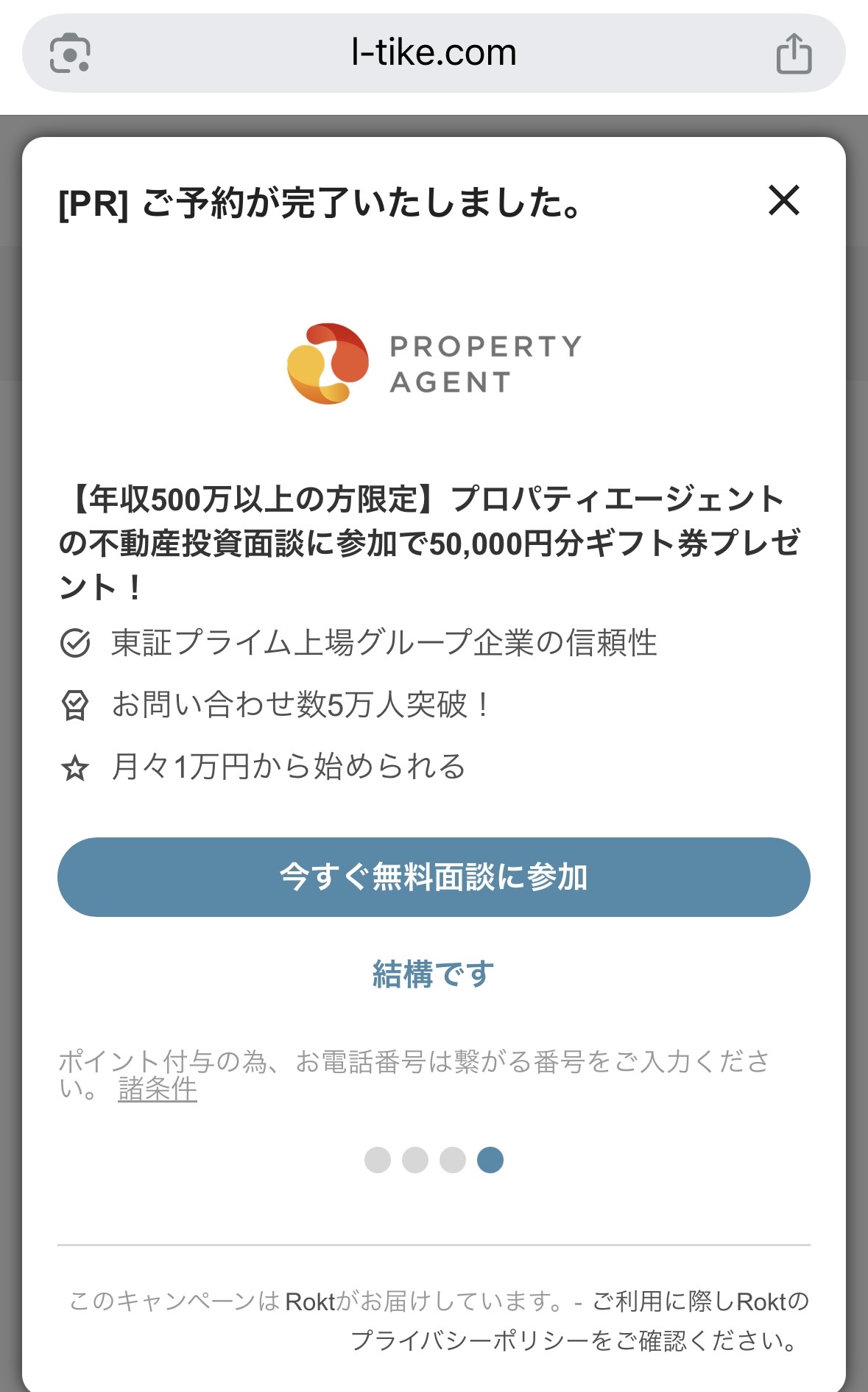
Task: Open the camera search icon in address bar
Action: point(71,52)
